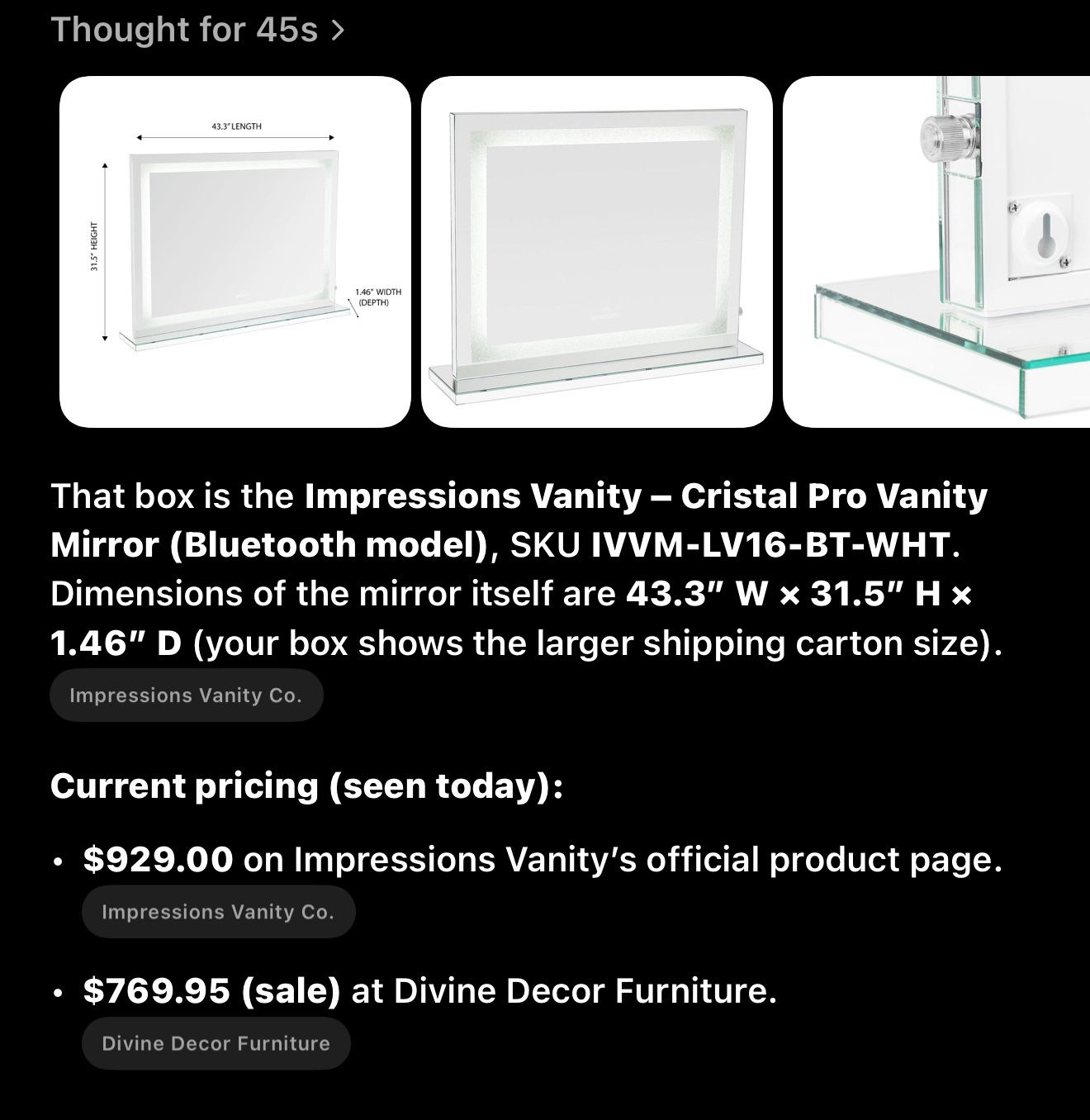
Task: Open the close-up mirror base image
Action: [x=936, y=252]
